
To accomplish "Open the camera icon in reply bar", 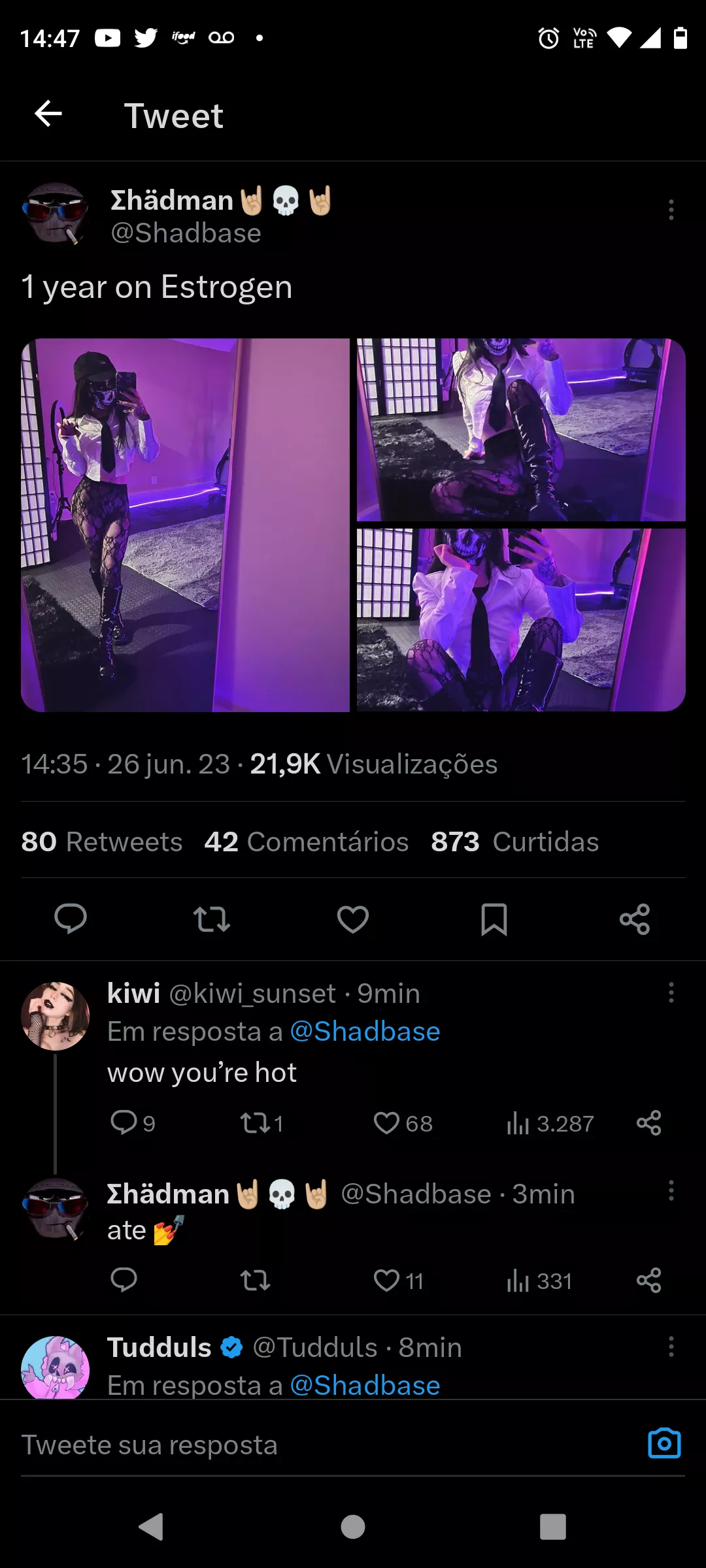I will pyautogui.click(x=664, y=1443).
